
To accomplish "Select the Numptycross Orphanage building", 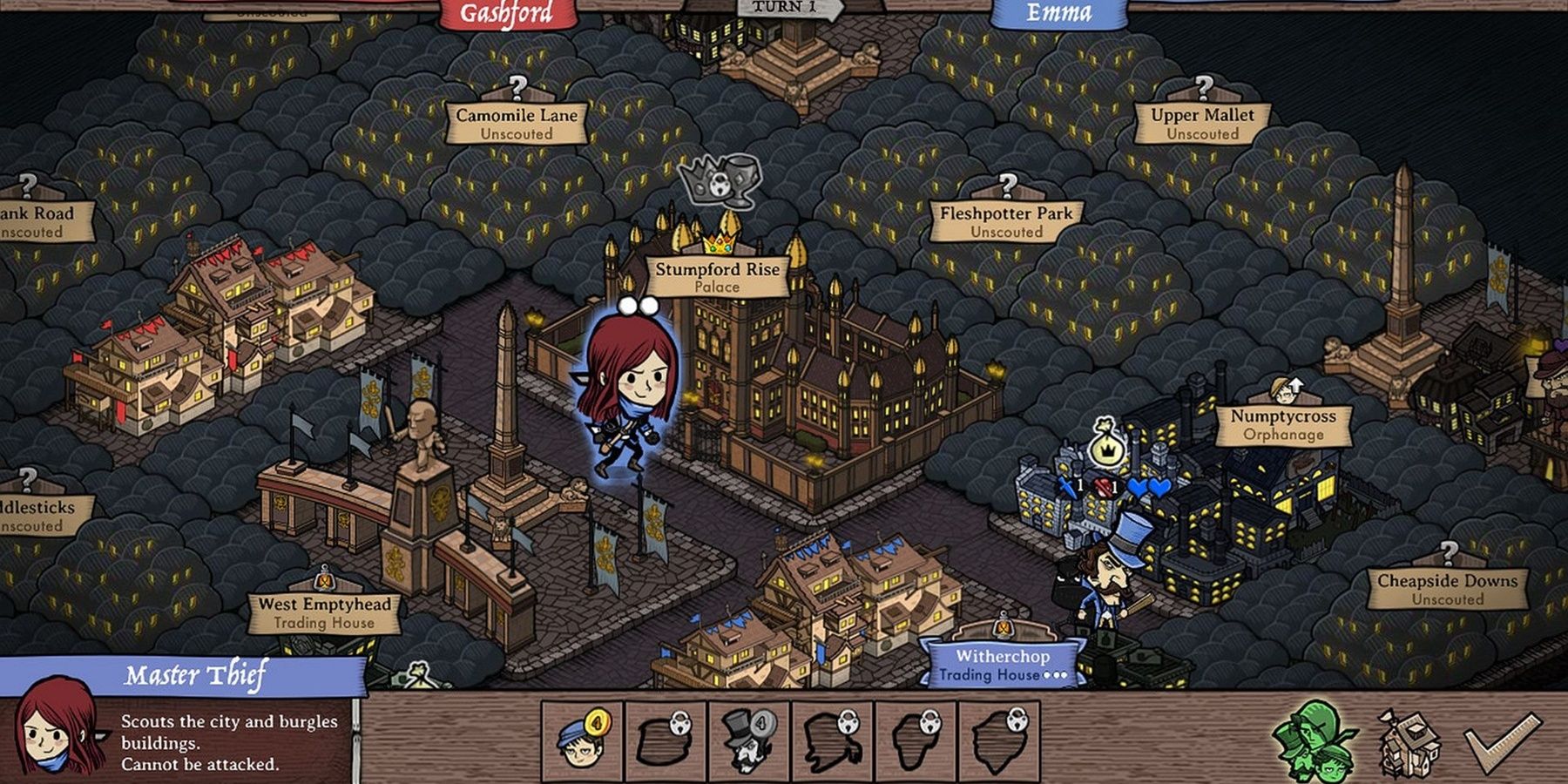I will click(x=1283, y=424).
